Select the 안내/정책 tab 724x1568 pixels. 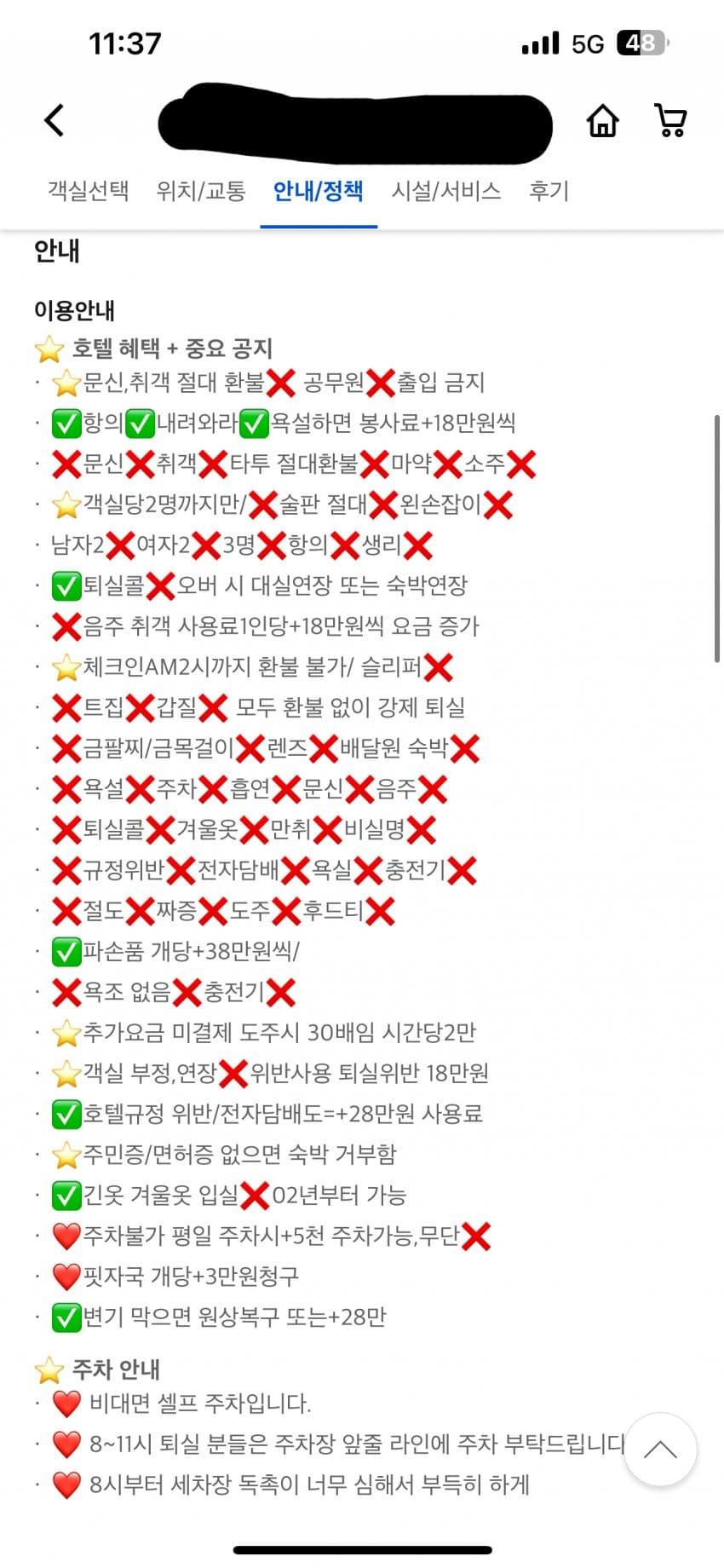[318, 191]
